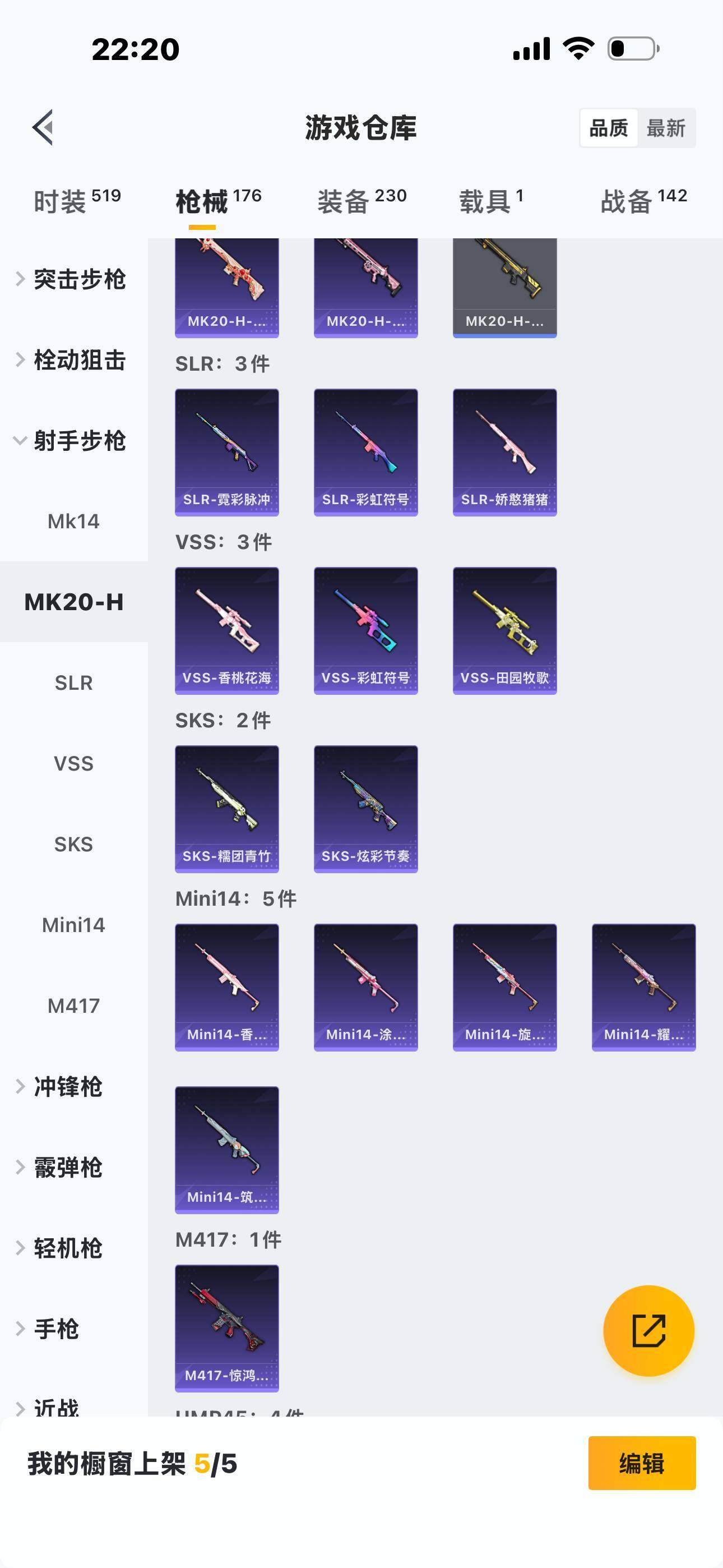
Task: Expand the 冲锋枪 category
Action: [x=67, y=1086]
